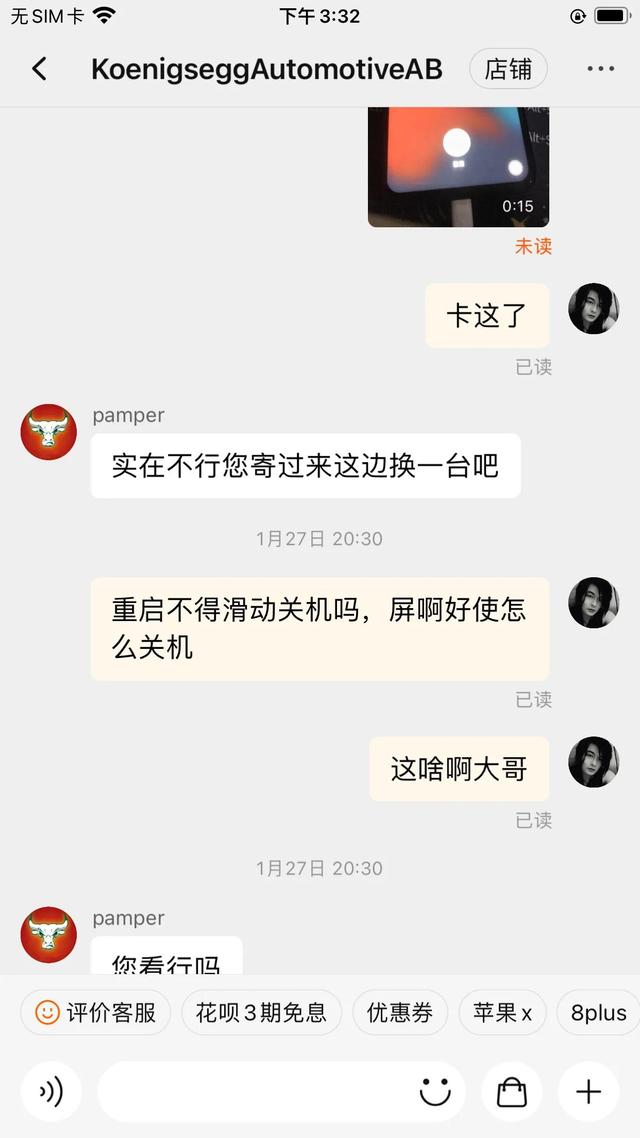This screenshot has height=1138, width=640.
Task: Open the plus attachments menu
Action: pos(589,1092)
